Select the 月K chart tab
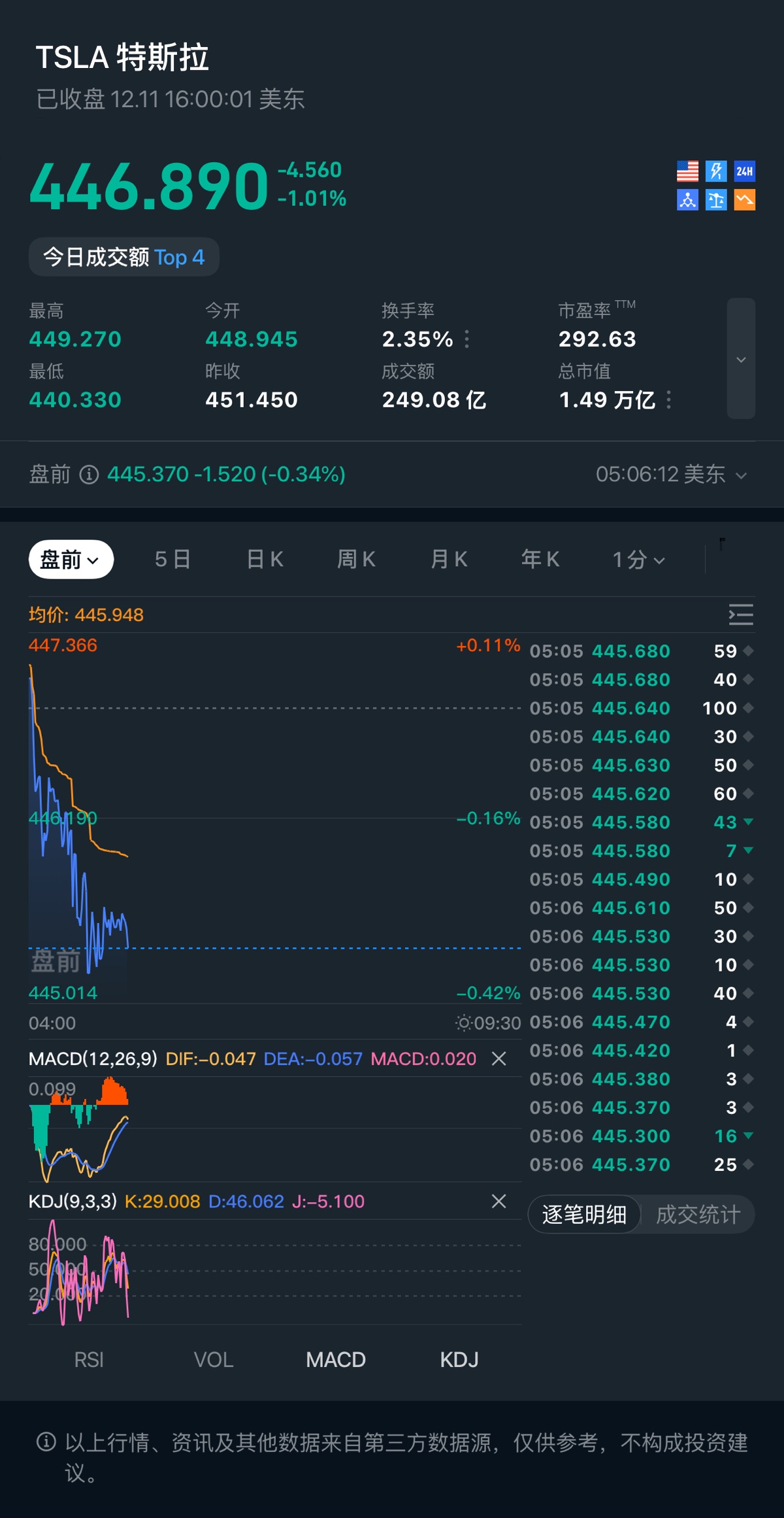 point(449,560)
